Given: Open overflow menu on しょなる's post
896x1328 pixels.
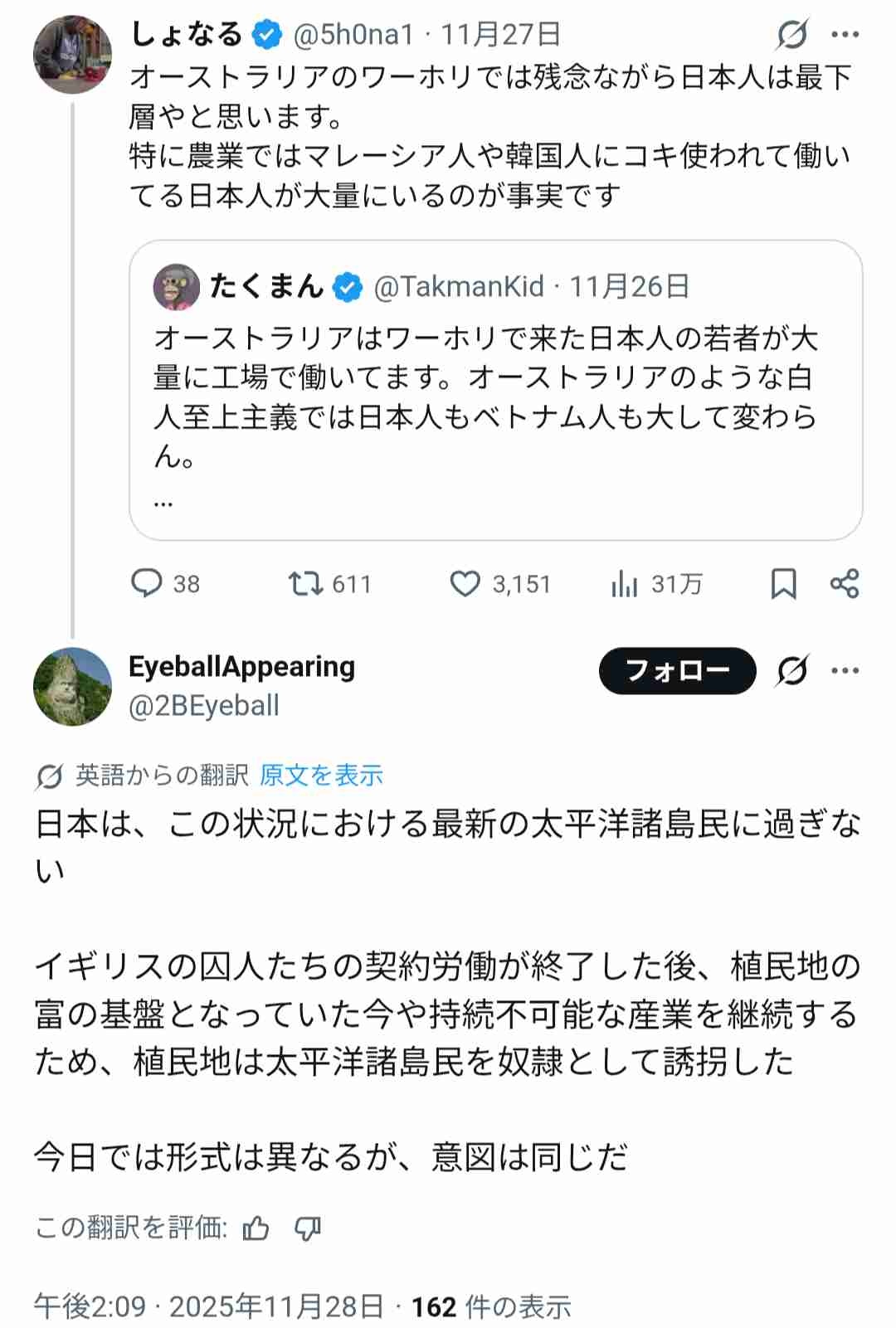Looking at the screenshot, I should pyautogui.click(x=845, y=35).
